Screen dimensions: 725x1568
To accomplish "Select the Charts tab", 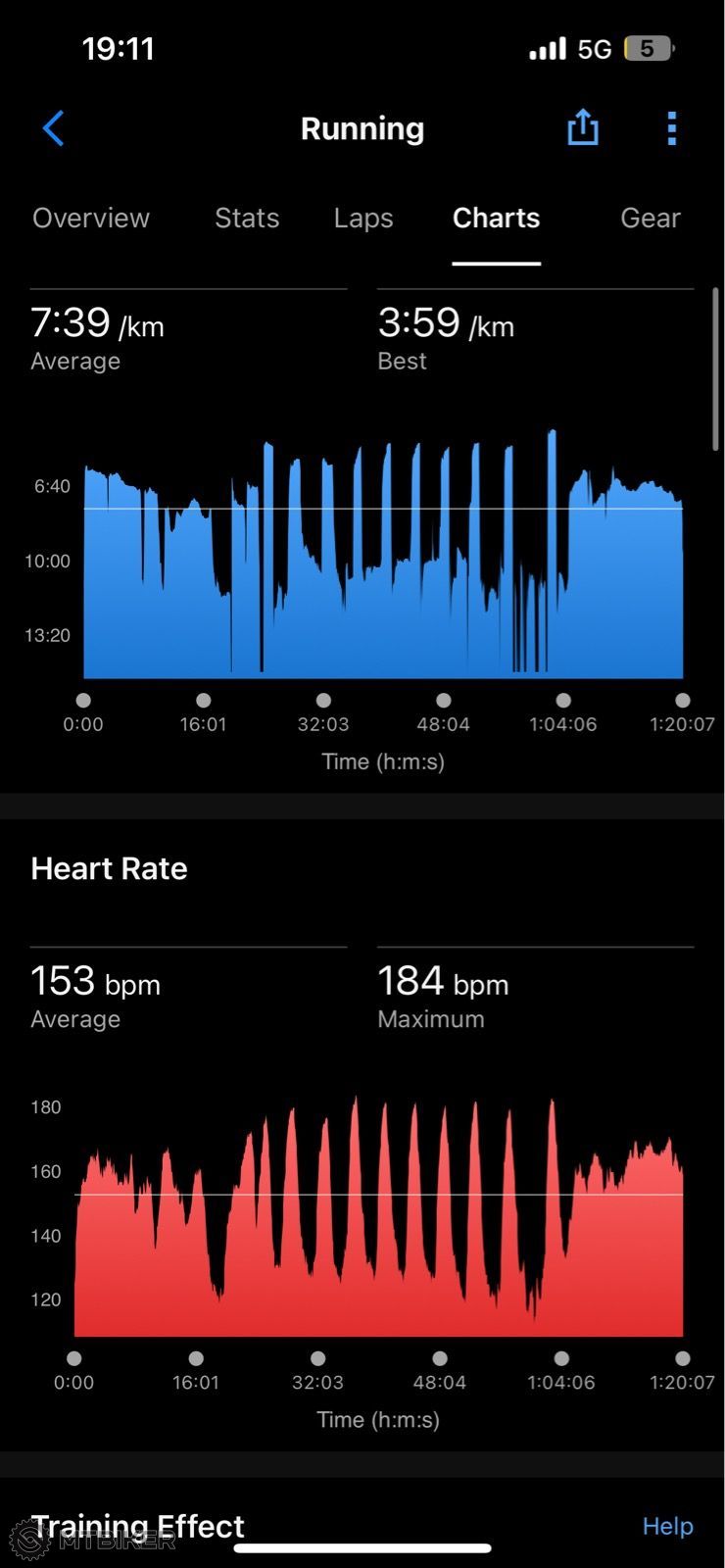I will [496, 218].
